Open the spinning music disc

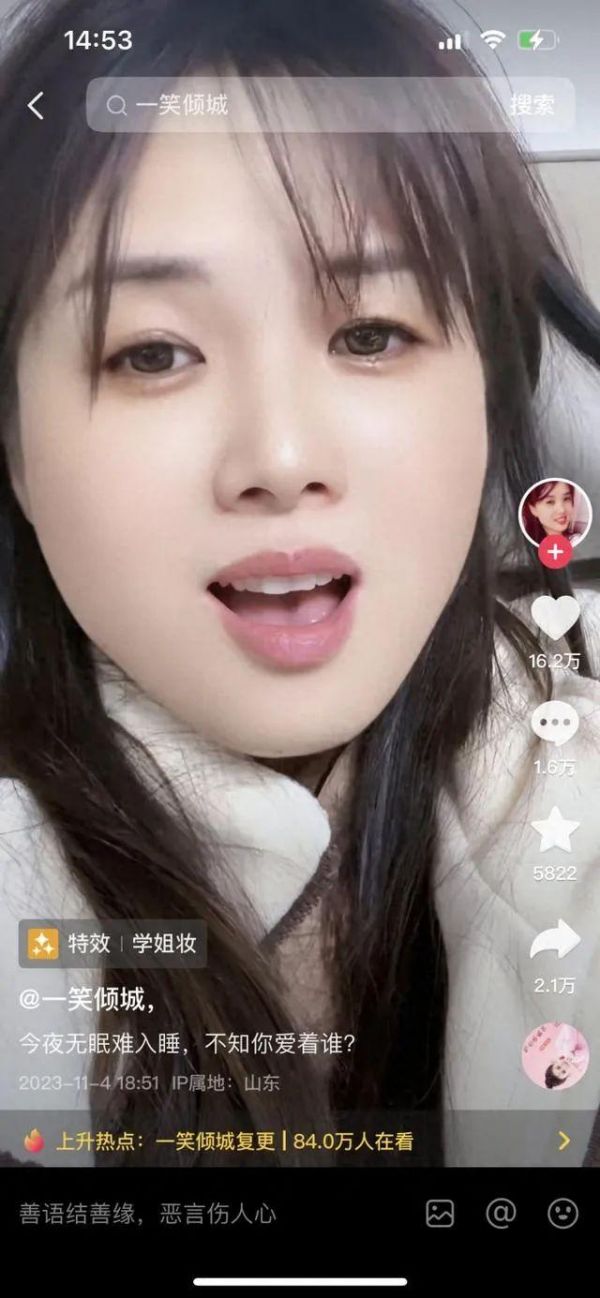(555, 1055)
